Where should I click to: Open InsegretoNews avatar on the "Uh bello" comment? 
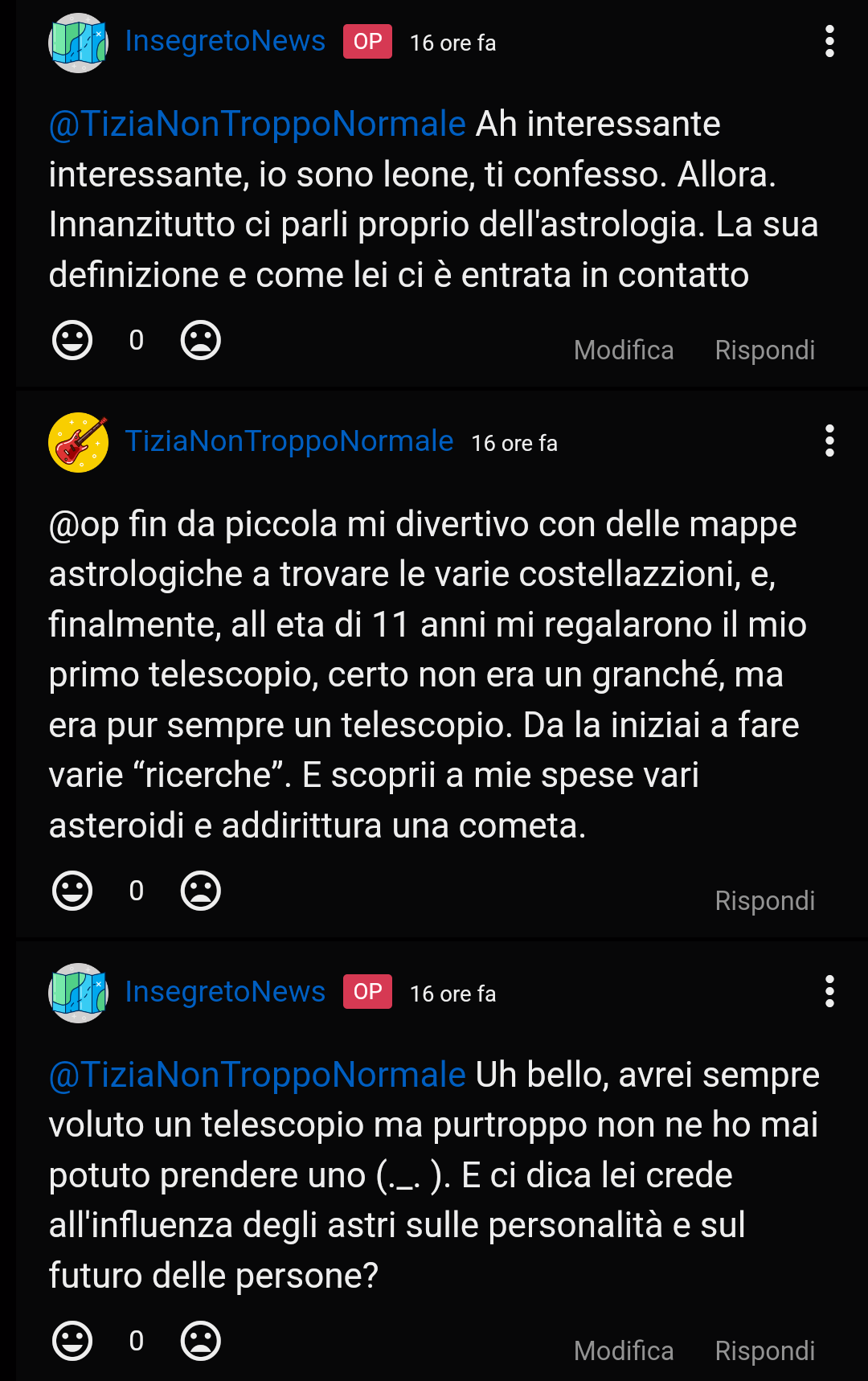tap(78, 993)
